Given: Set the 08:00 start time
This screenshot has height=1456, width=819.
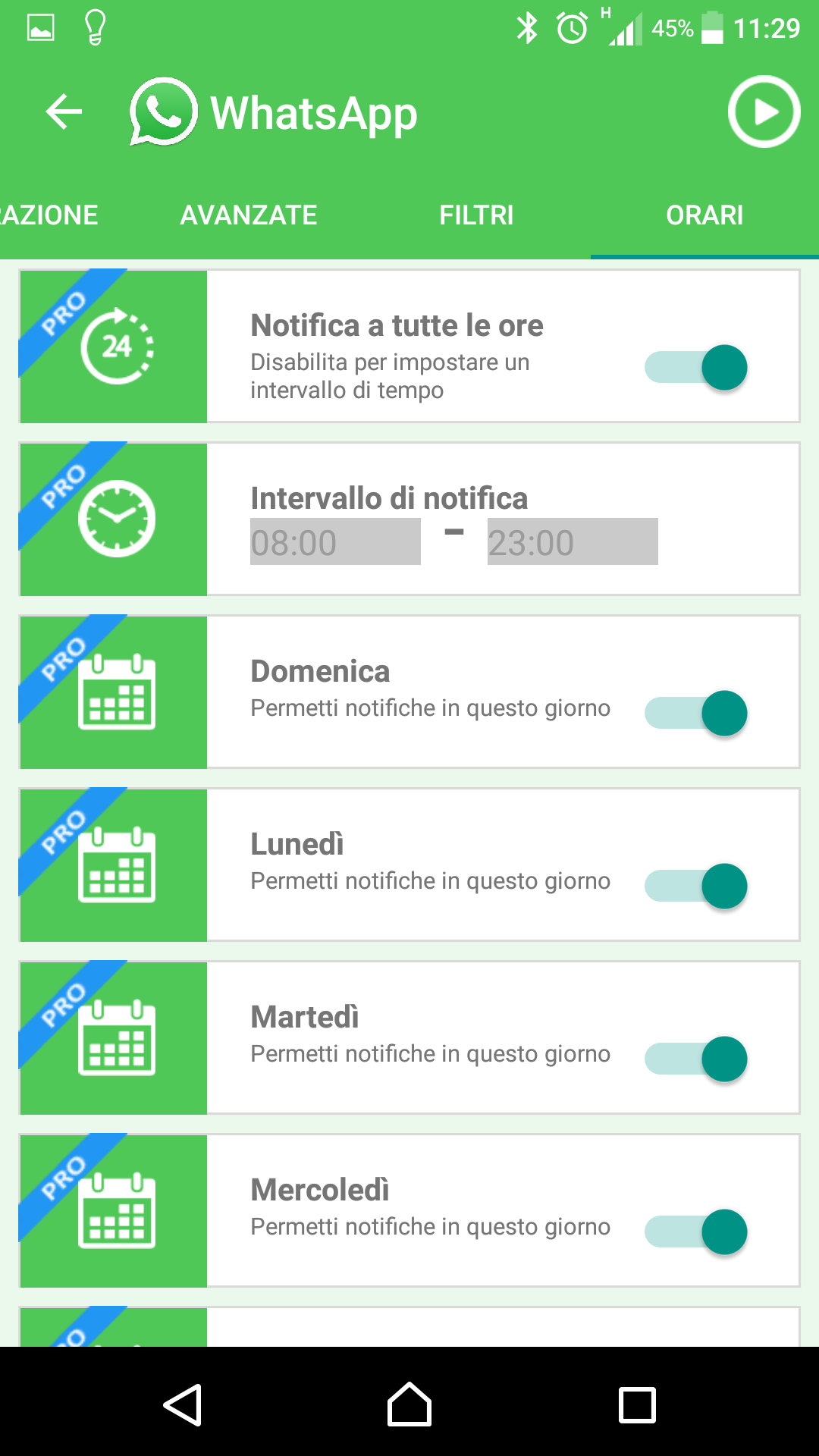Looking at the screenshot, I should click(x=335, y=542).
